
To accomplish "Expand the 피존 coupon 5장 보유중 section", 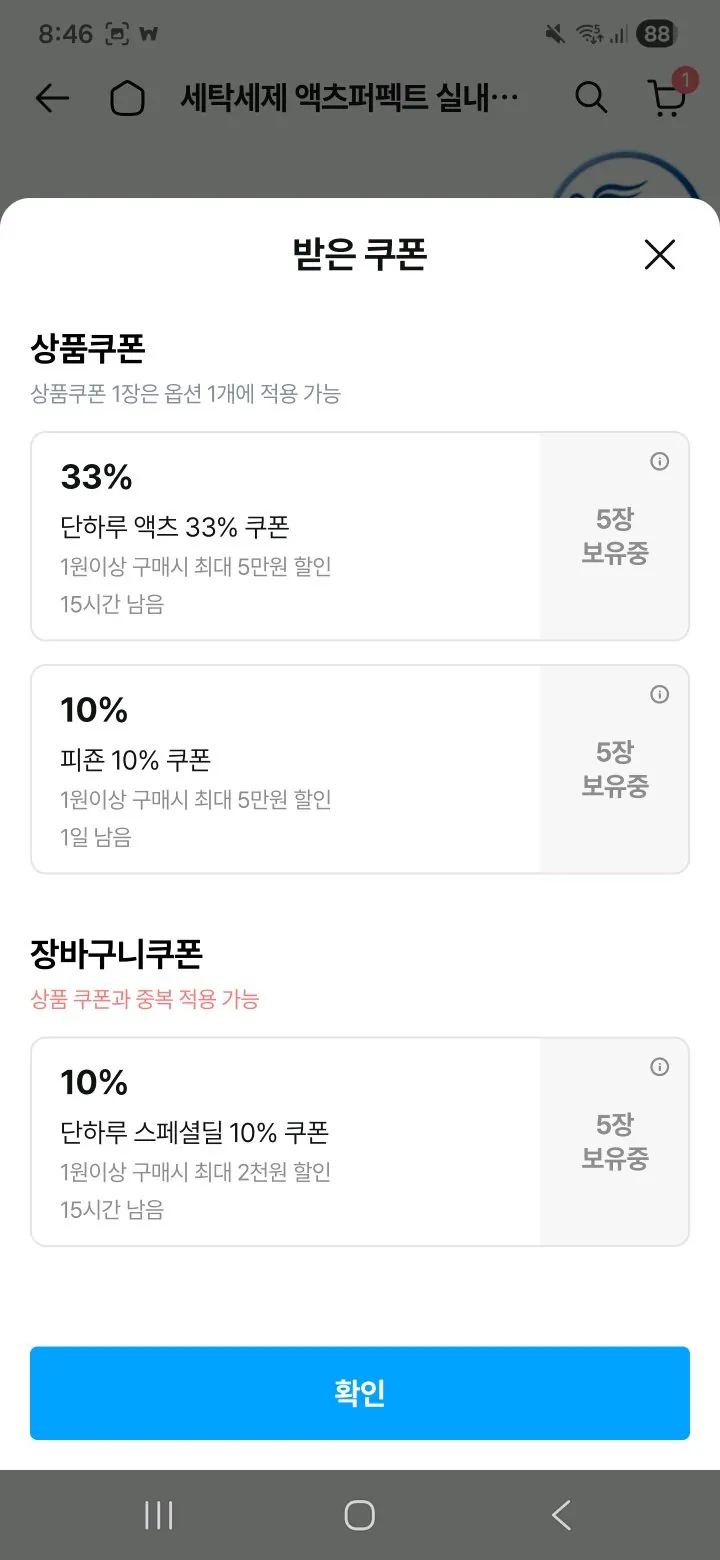I will click(614, 768).
